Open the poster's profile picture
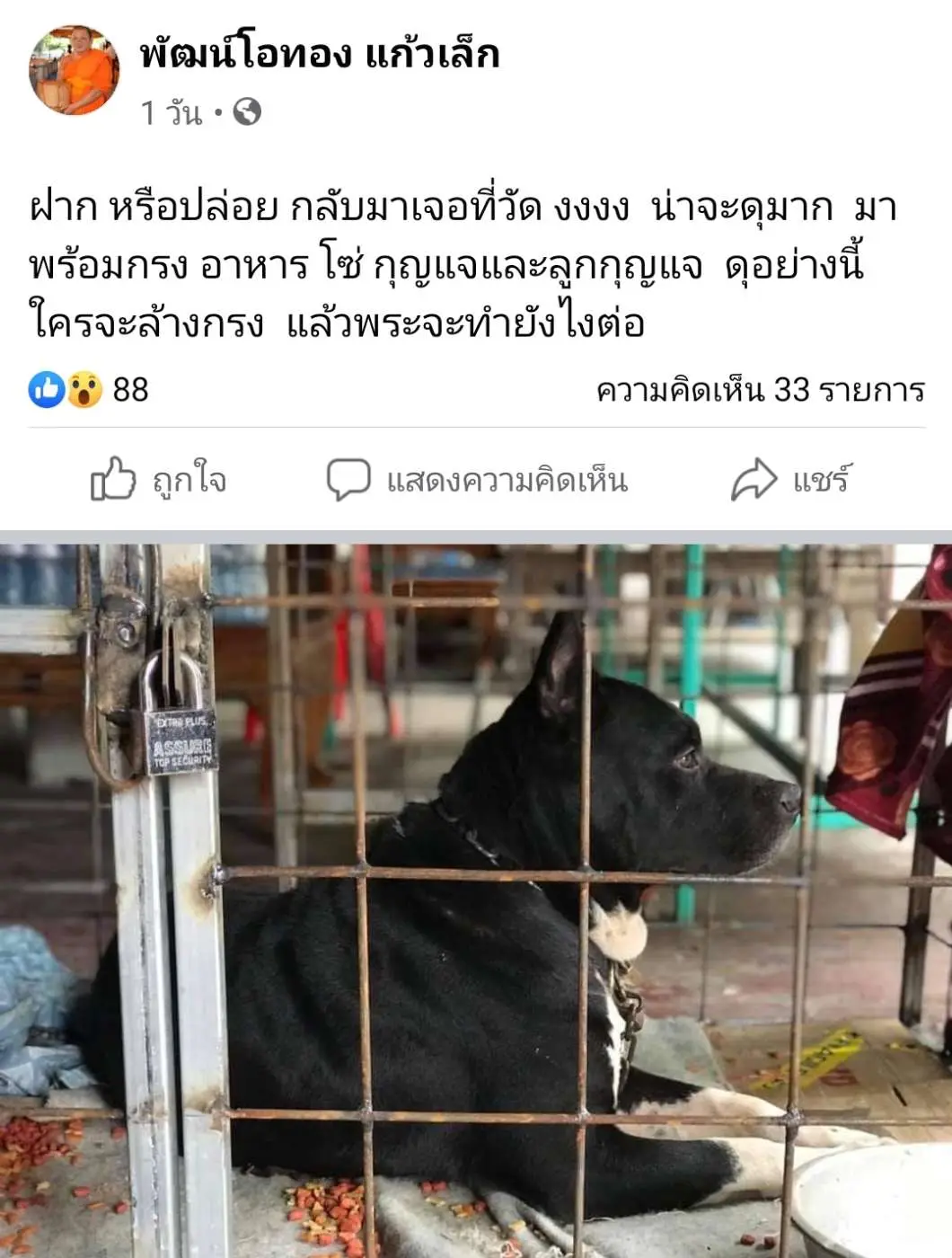 point(74,70)
